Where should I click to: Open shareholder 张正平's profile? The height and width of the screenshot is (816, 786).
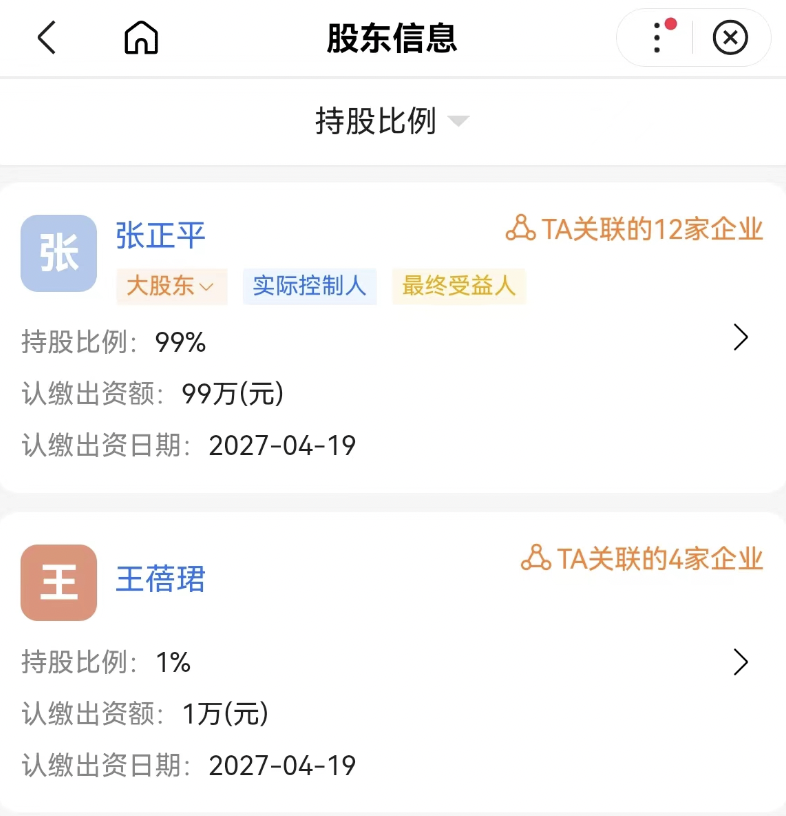160,236
